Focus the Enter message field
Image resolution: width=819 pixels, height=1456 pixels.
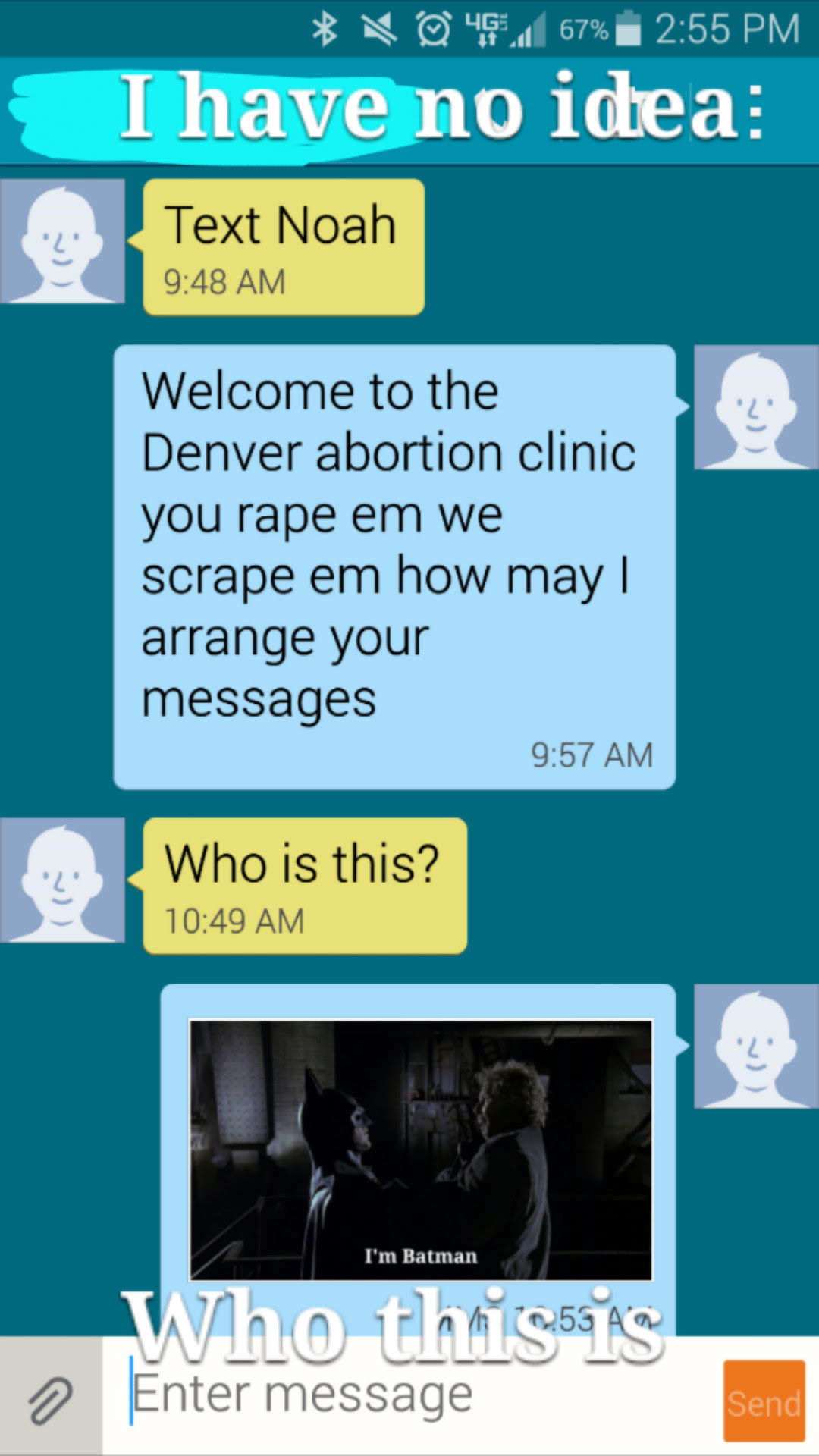point(409,1397)
